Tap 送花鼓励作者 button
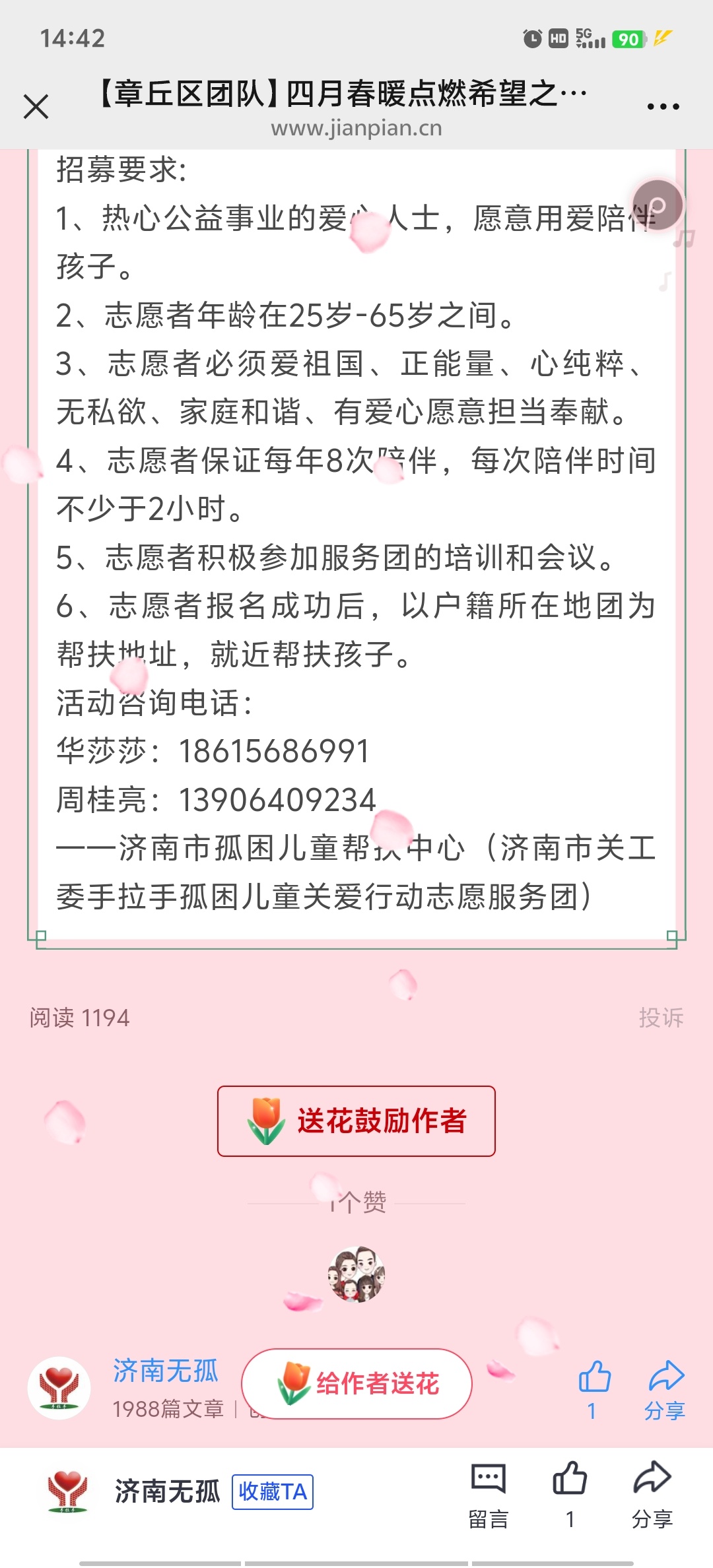This screenshot has height=1568, width=713. click(356, 1121)
